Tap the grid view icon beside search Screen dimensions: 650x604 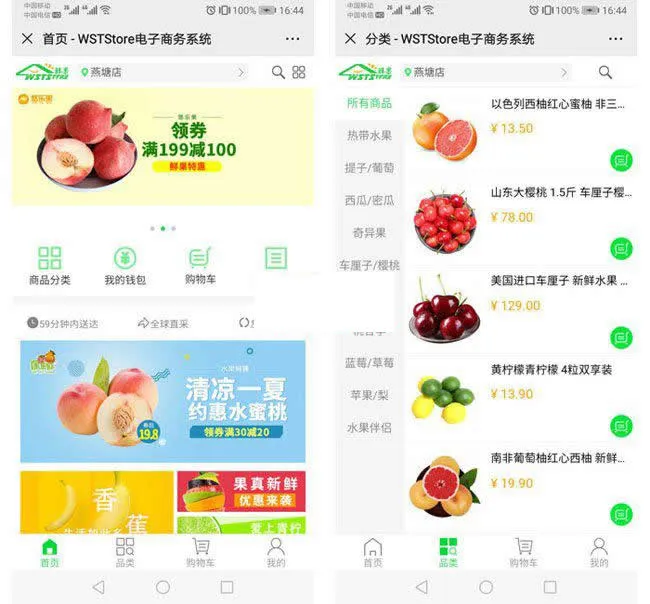(x=299, y=72)
